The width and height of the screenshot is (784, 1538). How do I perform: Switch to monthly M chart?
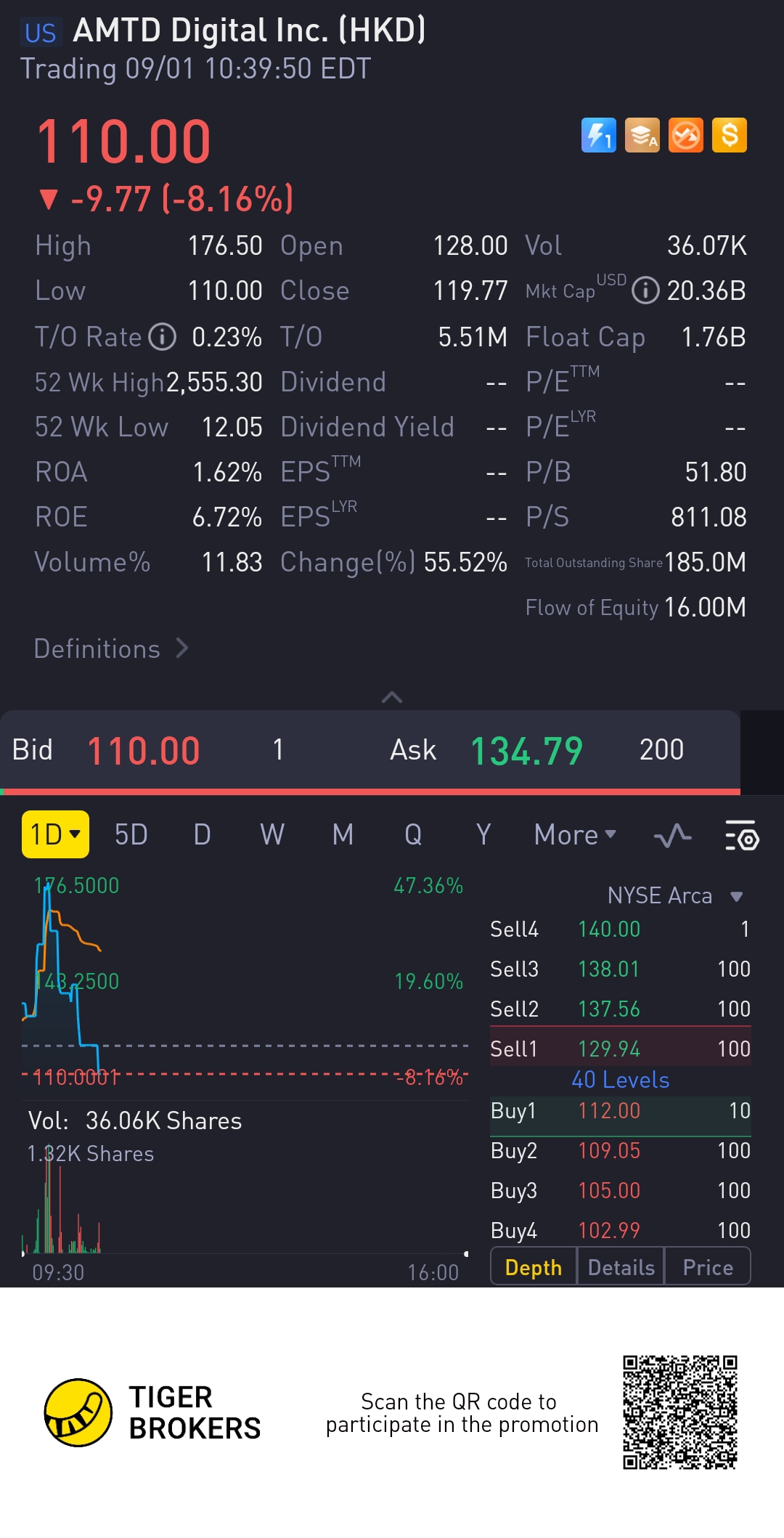pyautogui.click(x=343, y=834)
